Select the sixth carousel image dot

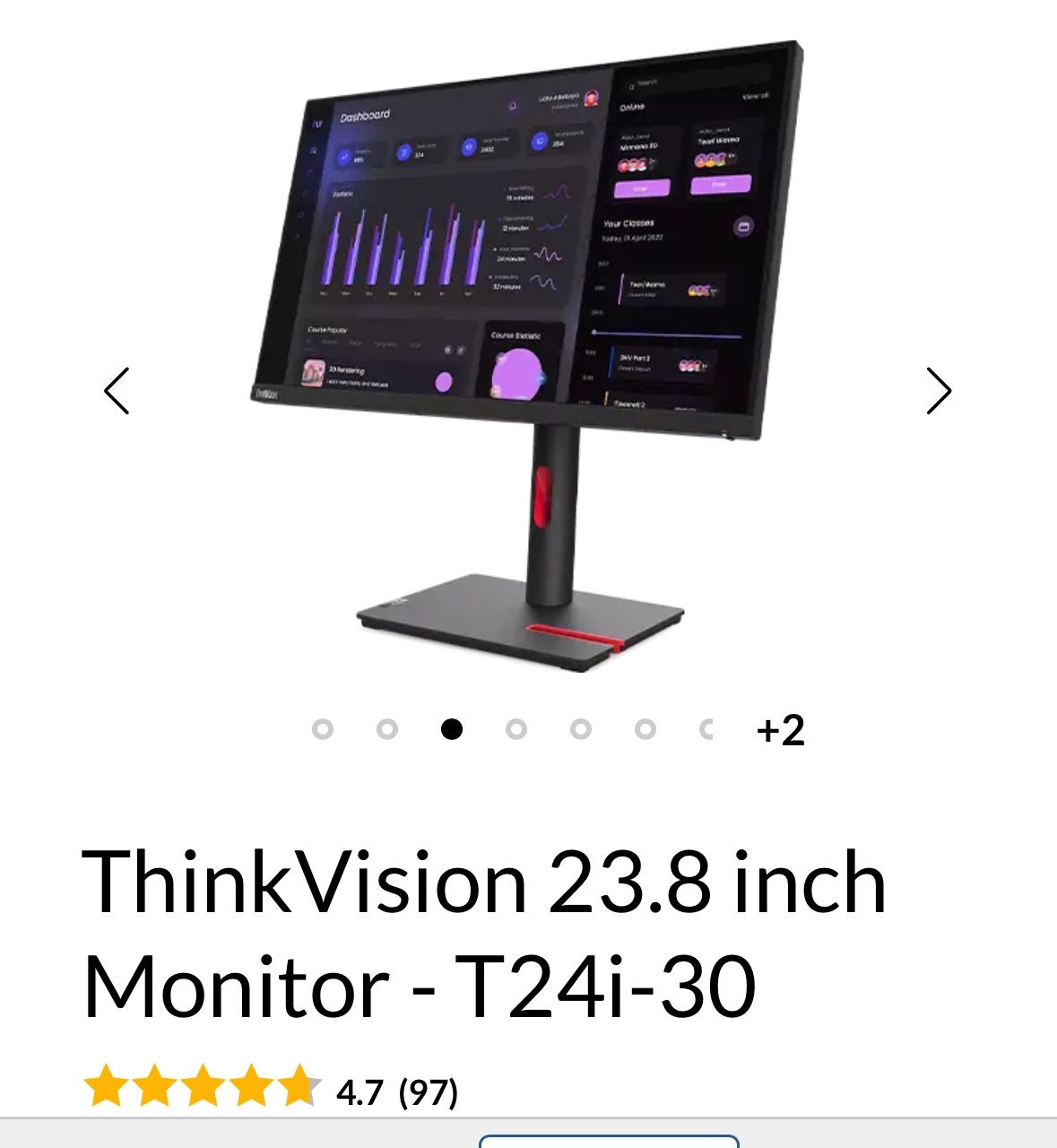[x=645, y=729]
